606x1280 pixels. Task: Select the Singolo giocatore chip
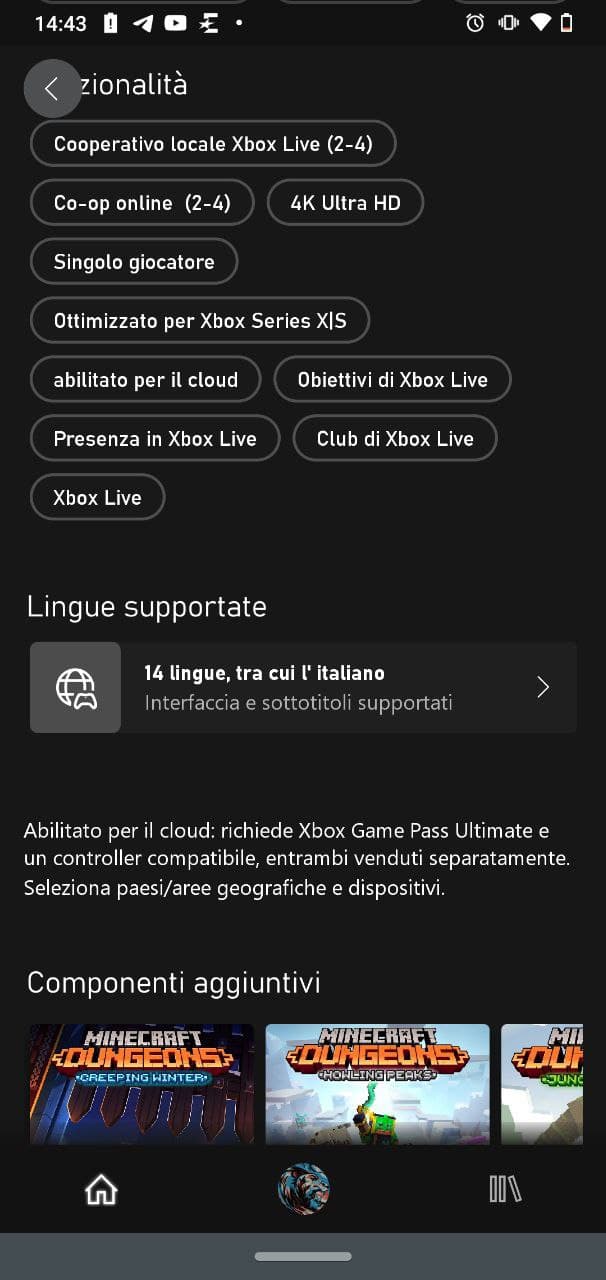134,262
